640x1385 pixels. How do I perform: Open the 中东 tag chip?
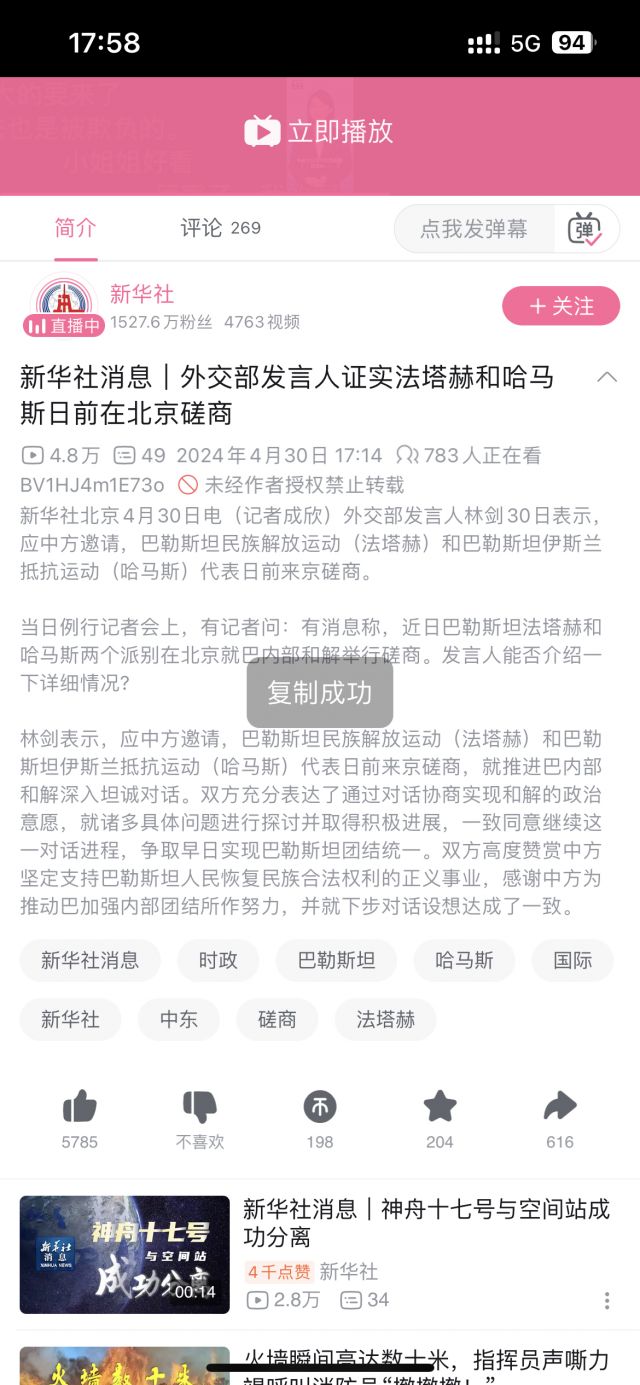(179, 1020)
